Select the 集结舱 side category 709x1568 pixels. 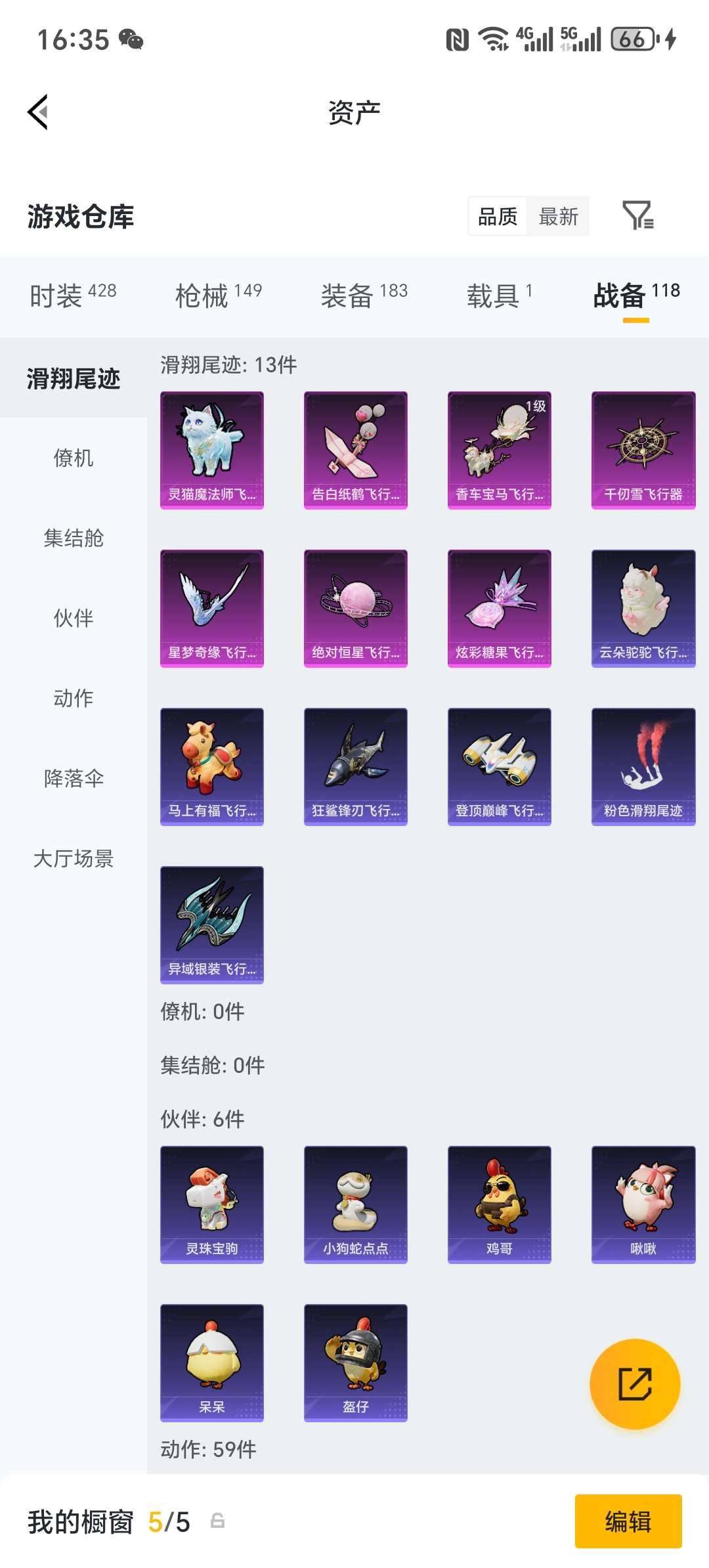[74, 538]
